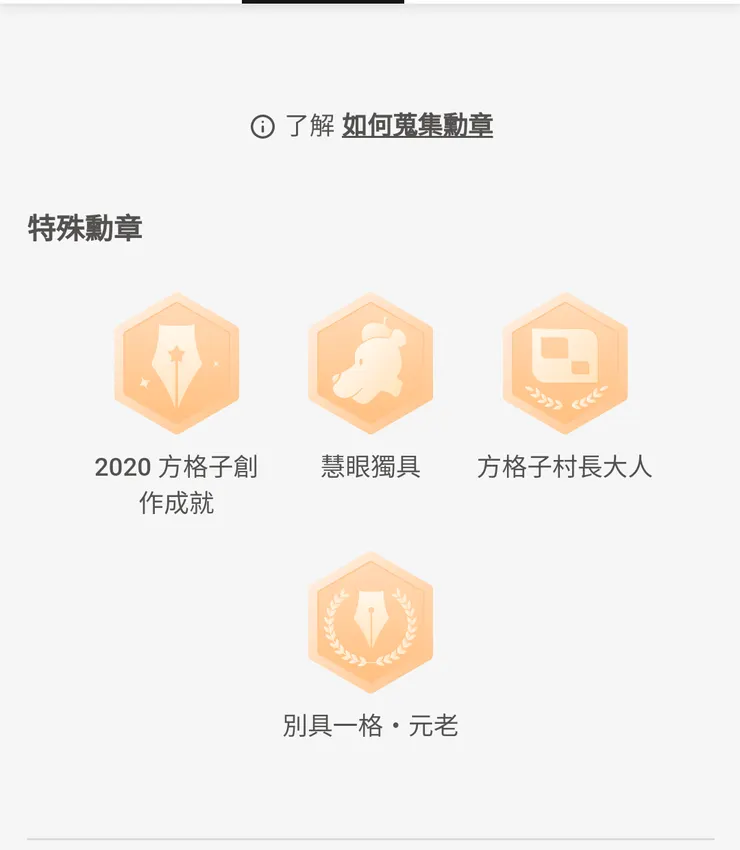The image size is (740, 850).
Task: Click the divider line below the badges
Action: (x=370, y=836)
